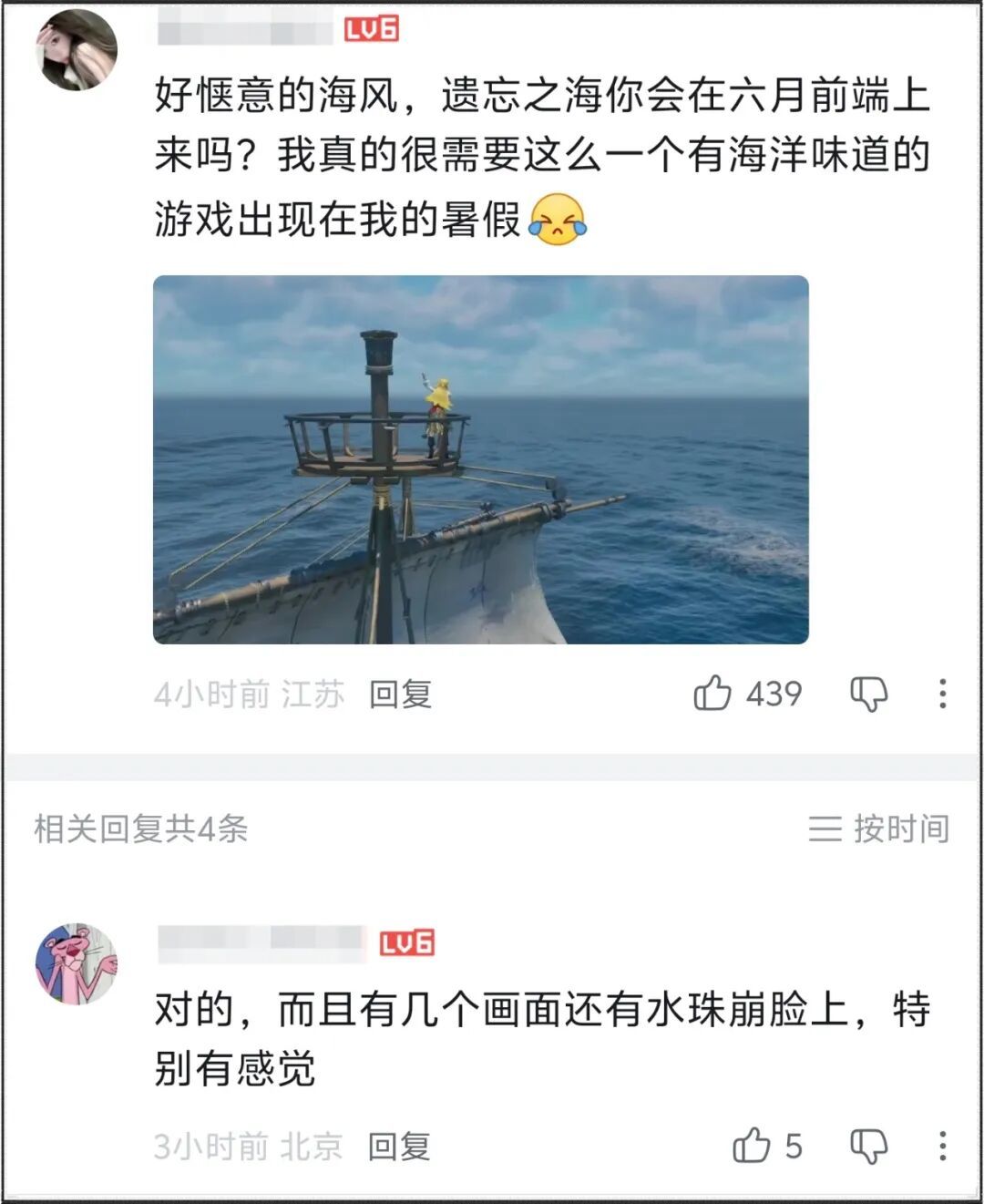Screen dimensions: 984x1204
Task: Like the Jiangsu comment with 439 likes
Action: tap(712, 694)
